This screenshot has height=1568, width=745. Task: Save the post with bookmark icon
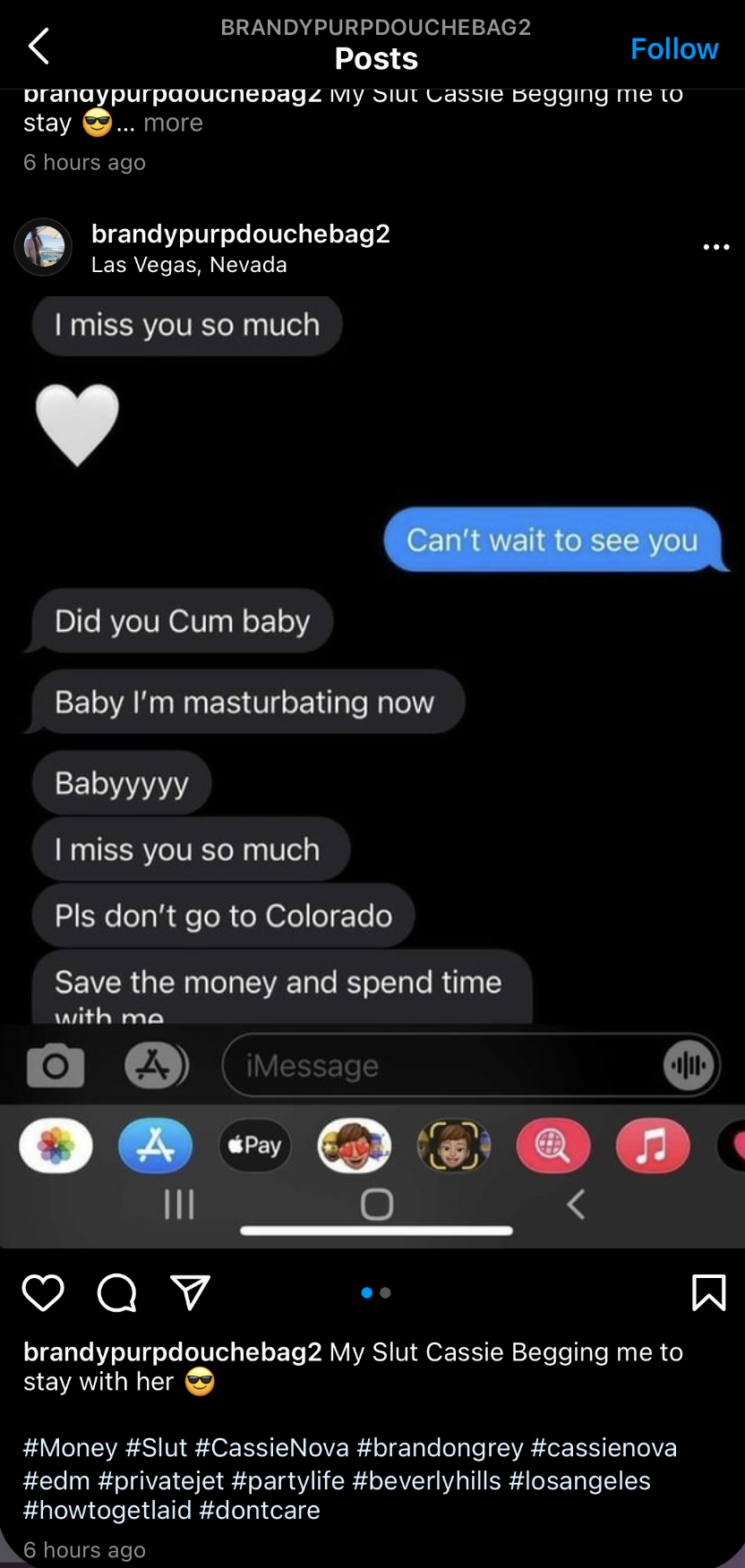point(708,1292)
